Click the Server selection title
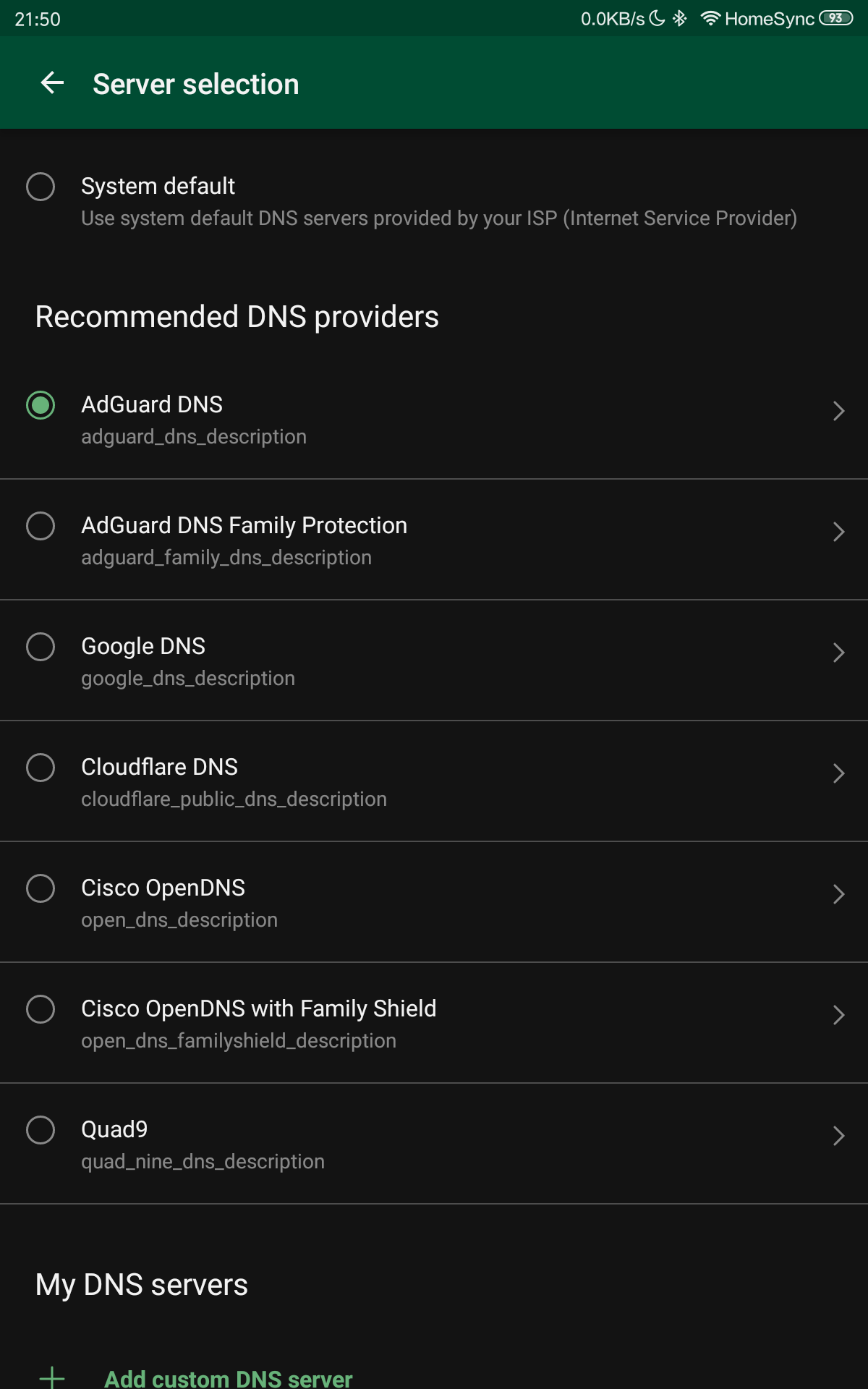Image resolution: width=868 pixels, height=1389 pixels. pos(195,83)
